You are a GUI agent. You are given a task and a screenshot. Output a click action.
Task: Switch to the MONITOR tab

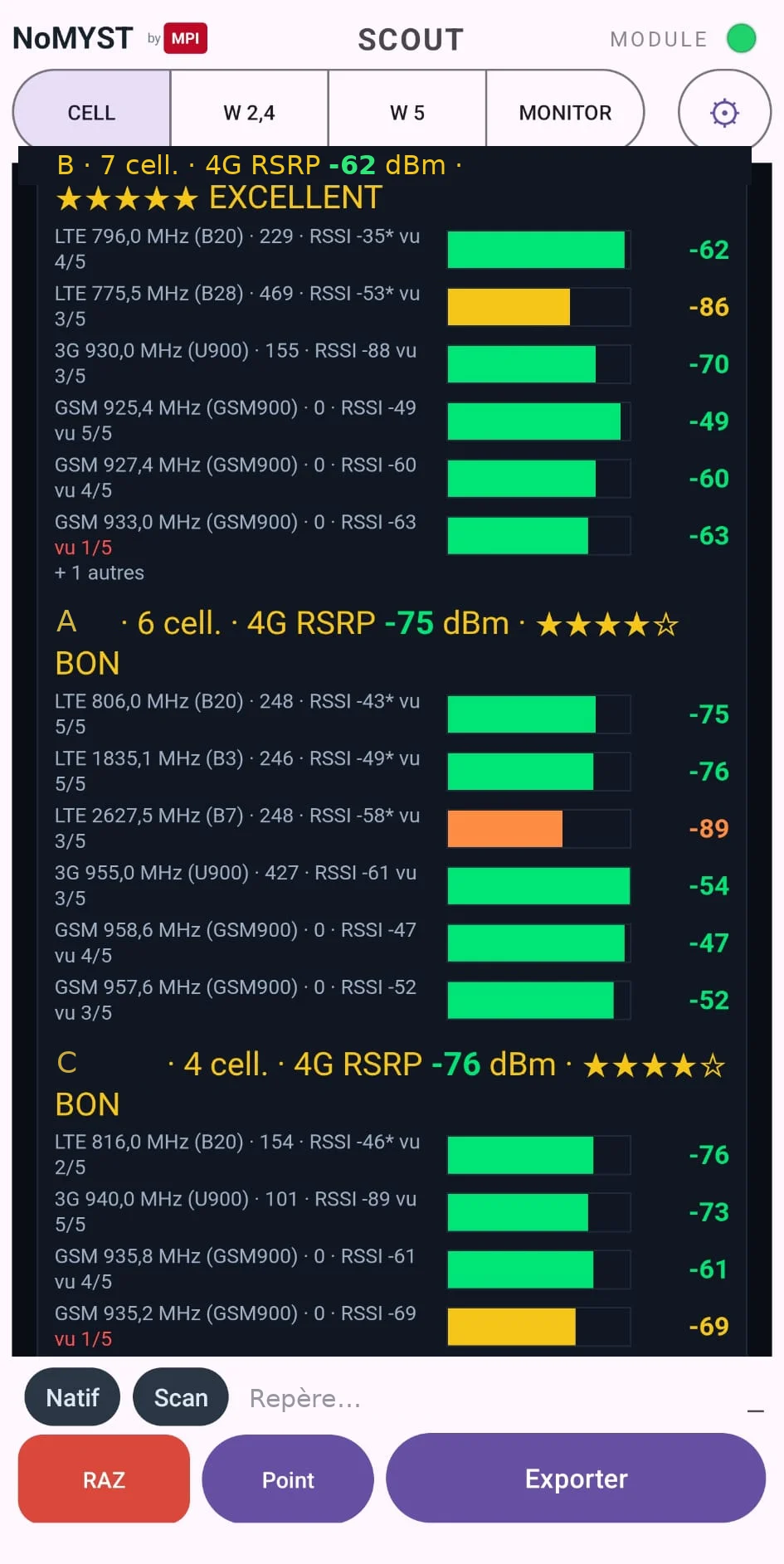[565, 112]
